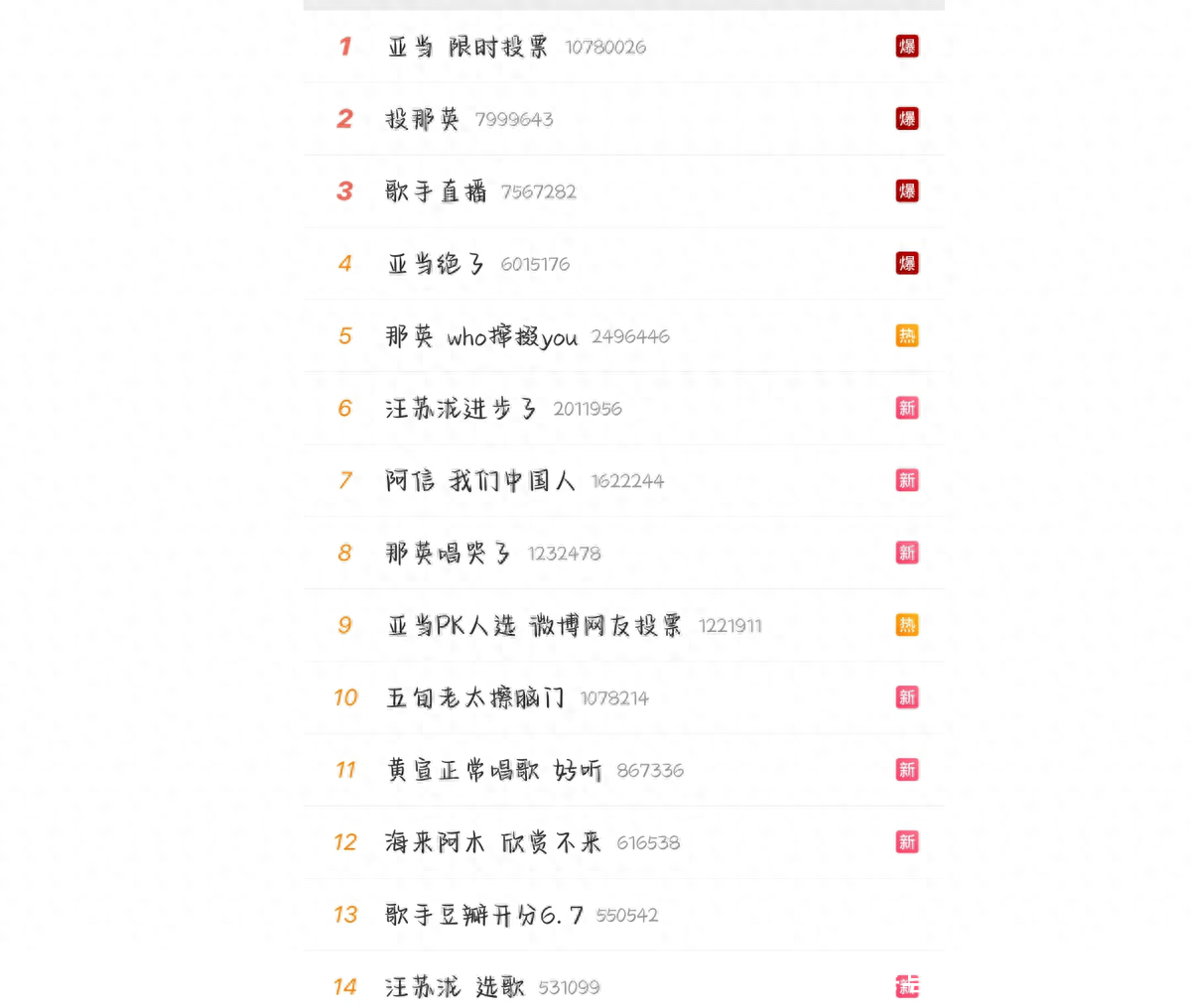Open 汪苏泷进步了 hot search row
Image resolution: width=1191 pixels, height=1008 pixels.
pyautogui.click(x=461, y=409)
